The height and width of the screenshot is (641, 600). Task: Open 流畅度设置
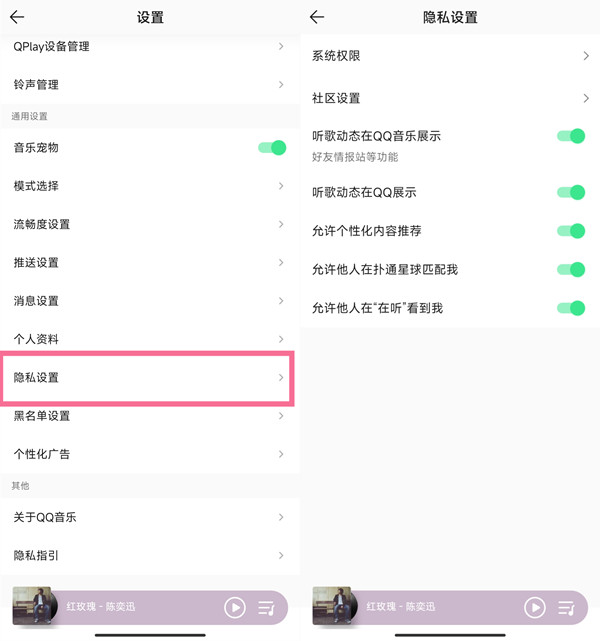(x=150, y=224)
